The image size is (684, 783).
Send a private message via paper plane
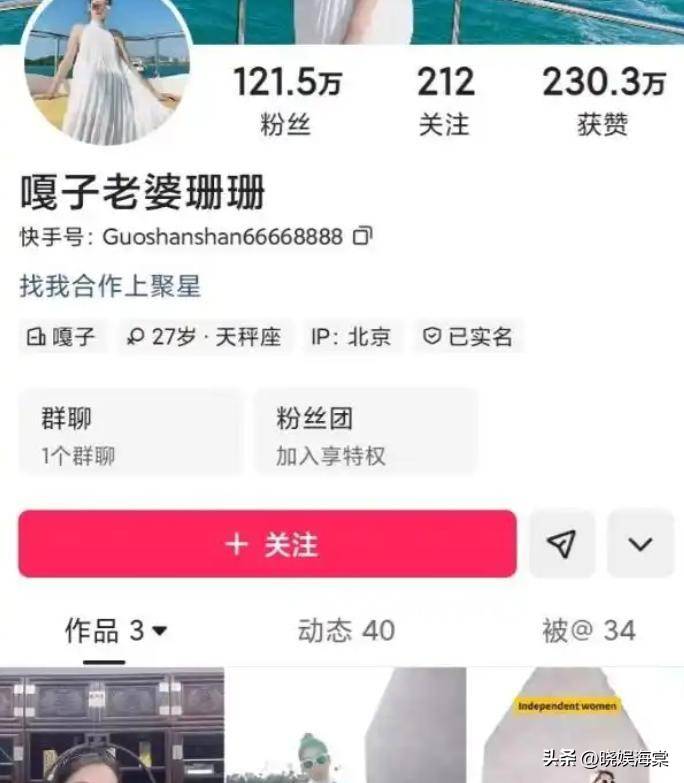(562, 544)
